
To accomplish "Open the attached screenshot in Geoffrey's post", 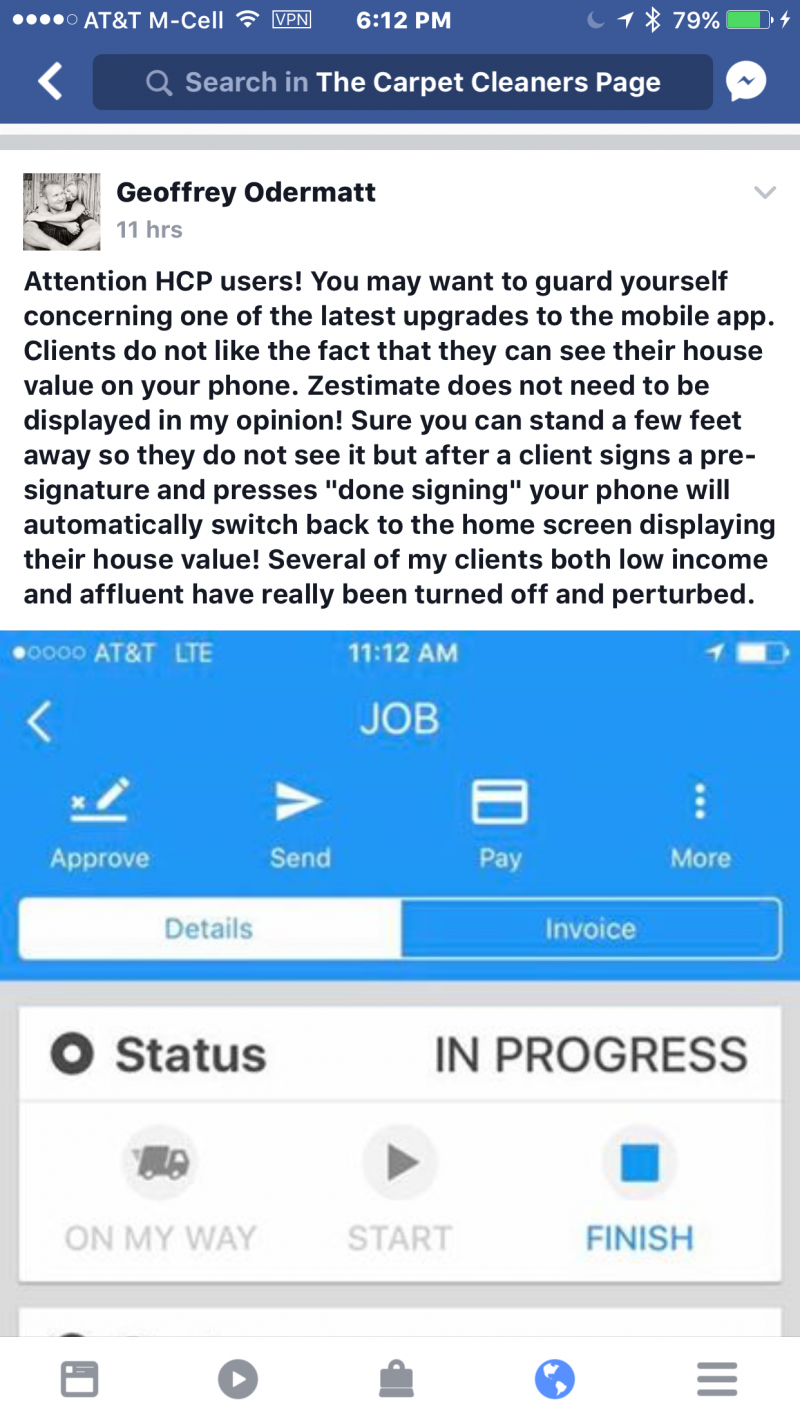I will click(400, 980).
